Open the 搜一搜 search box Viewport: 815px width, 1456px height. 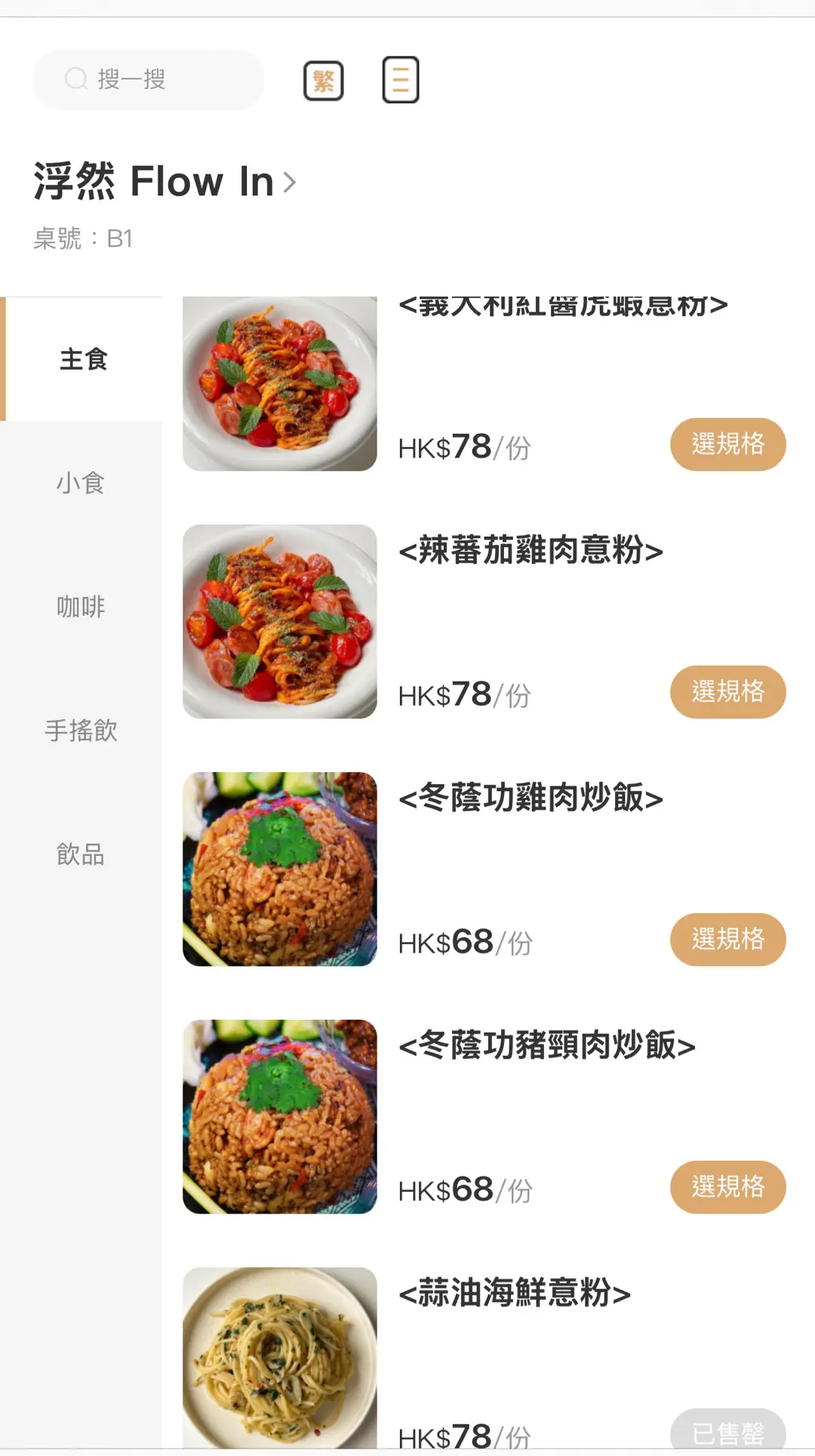[x=148, y=79]
